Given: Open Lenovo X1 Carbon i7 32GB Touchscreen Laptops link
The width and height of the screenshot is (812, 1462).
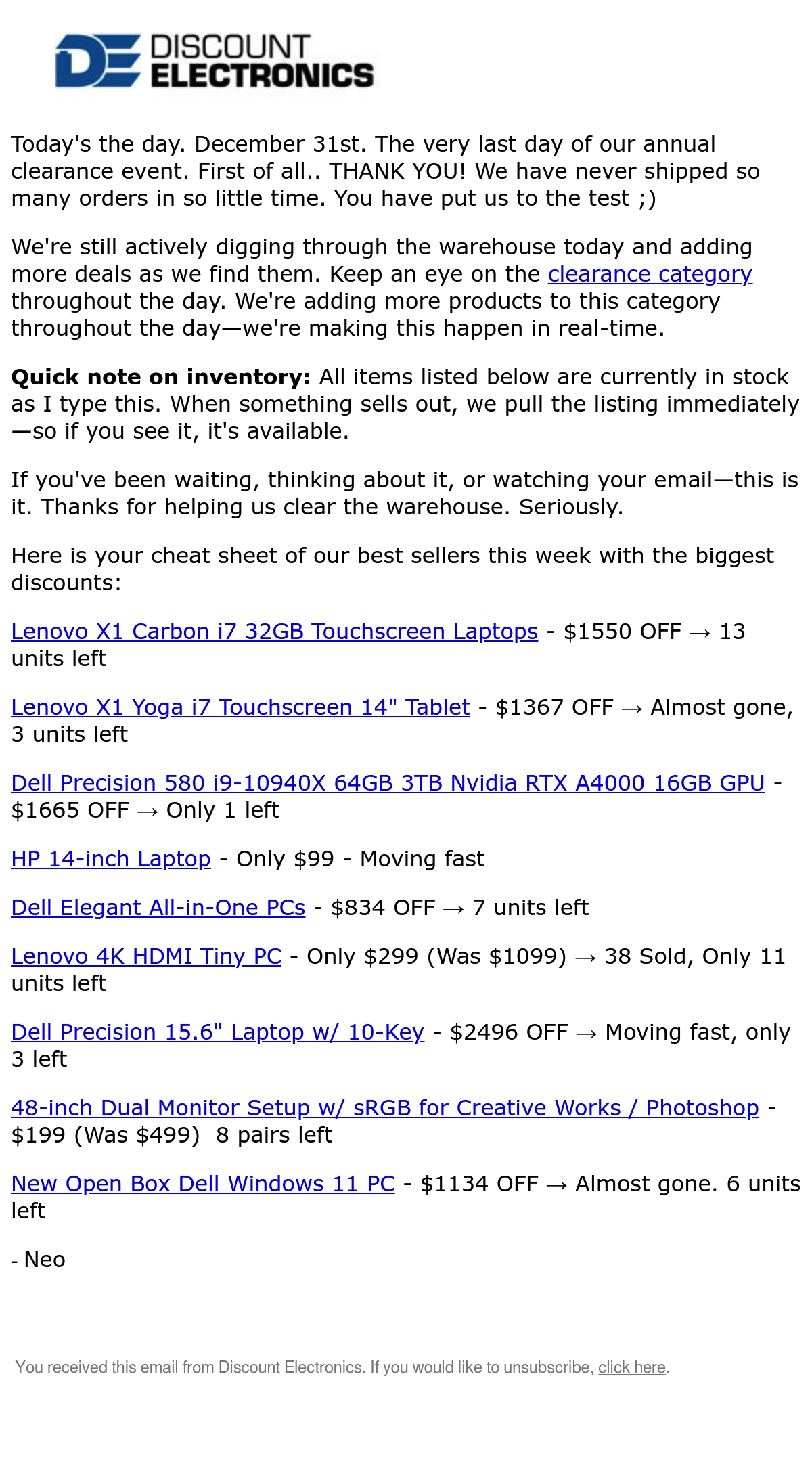Looking at the screenshot, I should click(275, 632).
